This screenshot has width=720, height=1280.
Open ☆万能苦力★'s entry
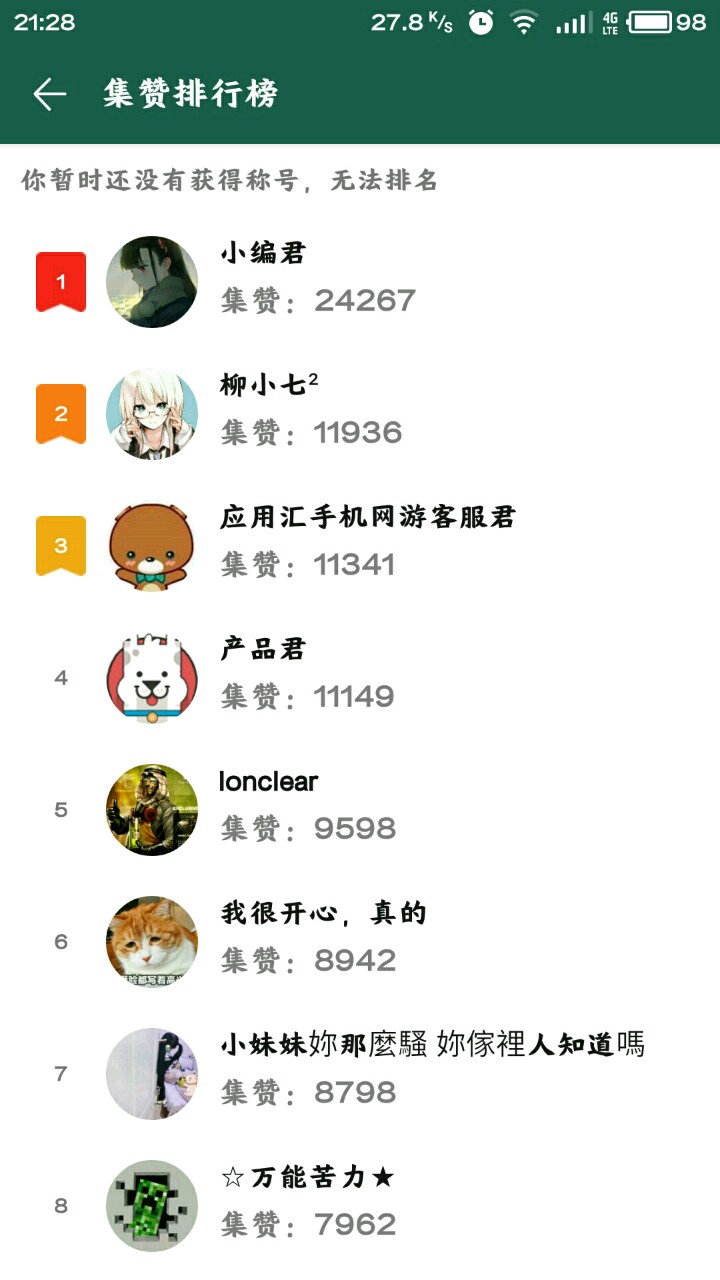[360, 1206]
